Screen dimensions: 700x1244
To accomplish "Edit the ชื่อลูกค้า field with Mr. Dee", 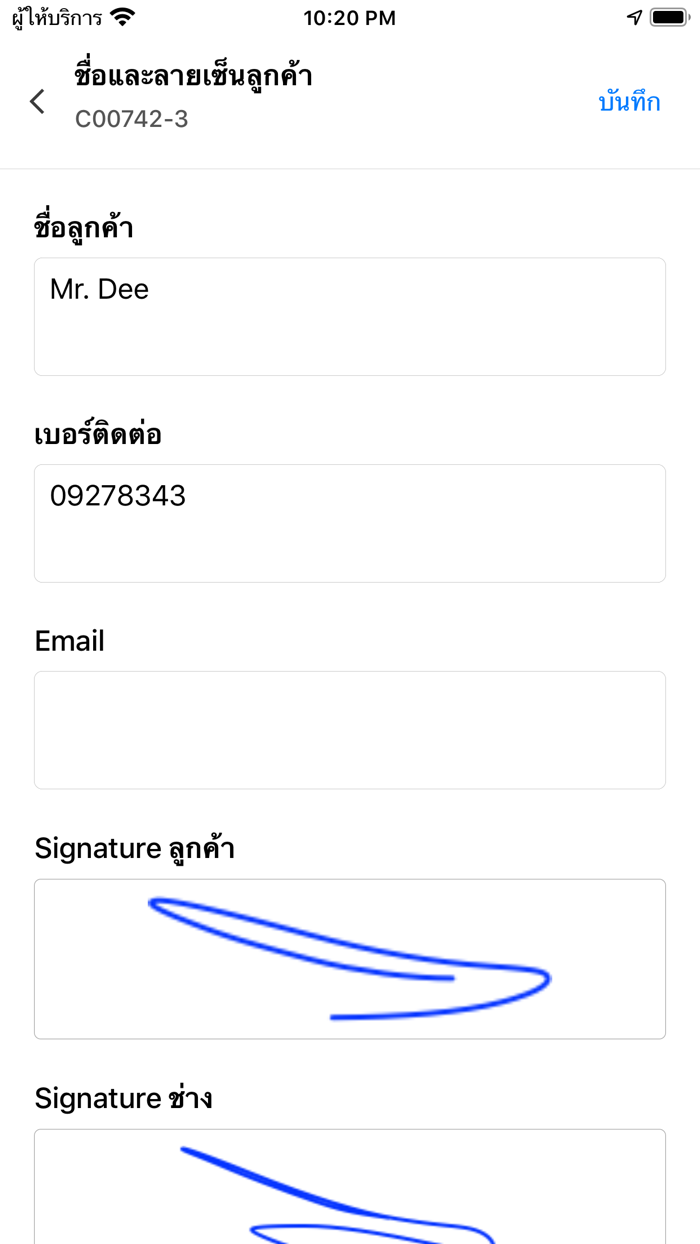I will click(x=350, y=316).
